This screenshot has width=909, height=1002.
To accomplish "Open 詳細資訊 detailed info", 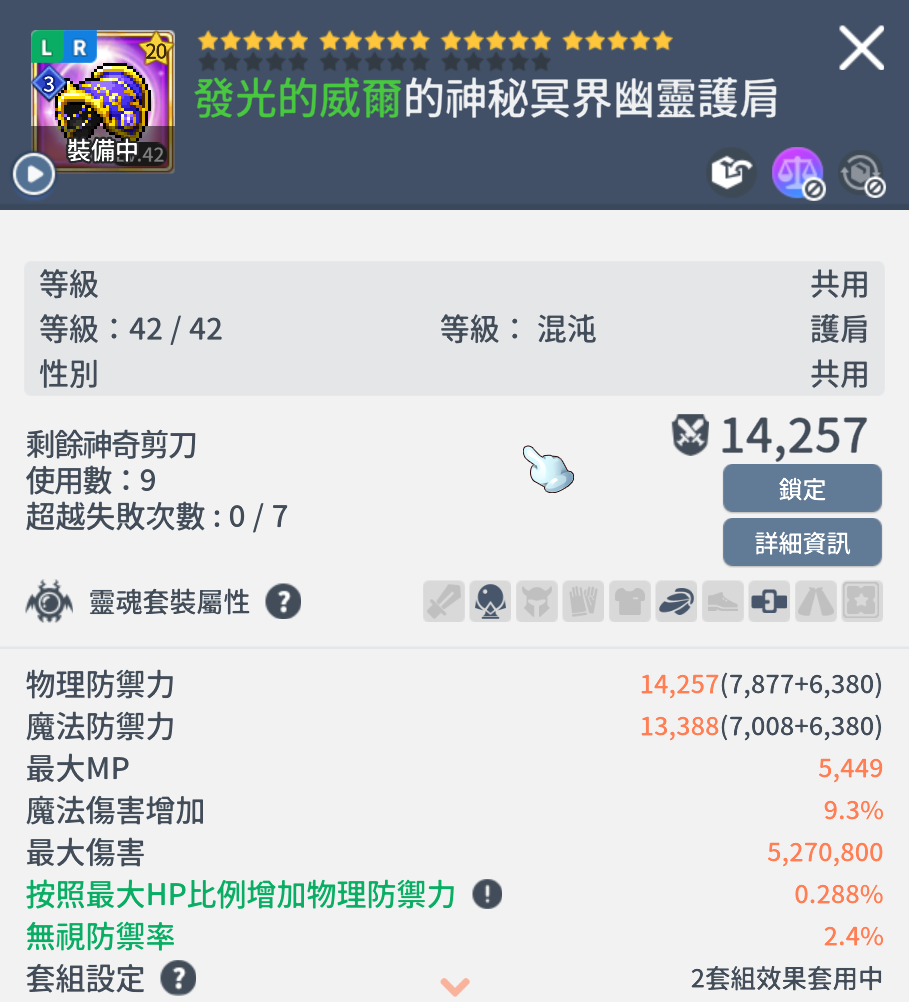I will pyautogui.click(x=802, y=543).
